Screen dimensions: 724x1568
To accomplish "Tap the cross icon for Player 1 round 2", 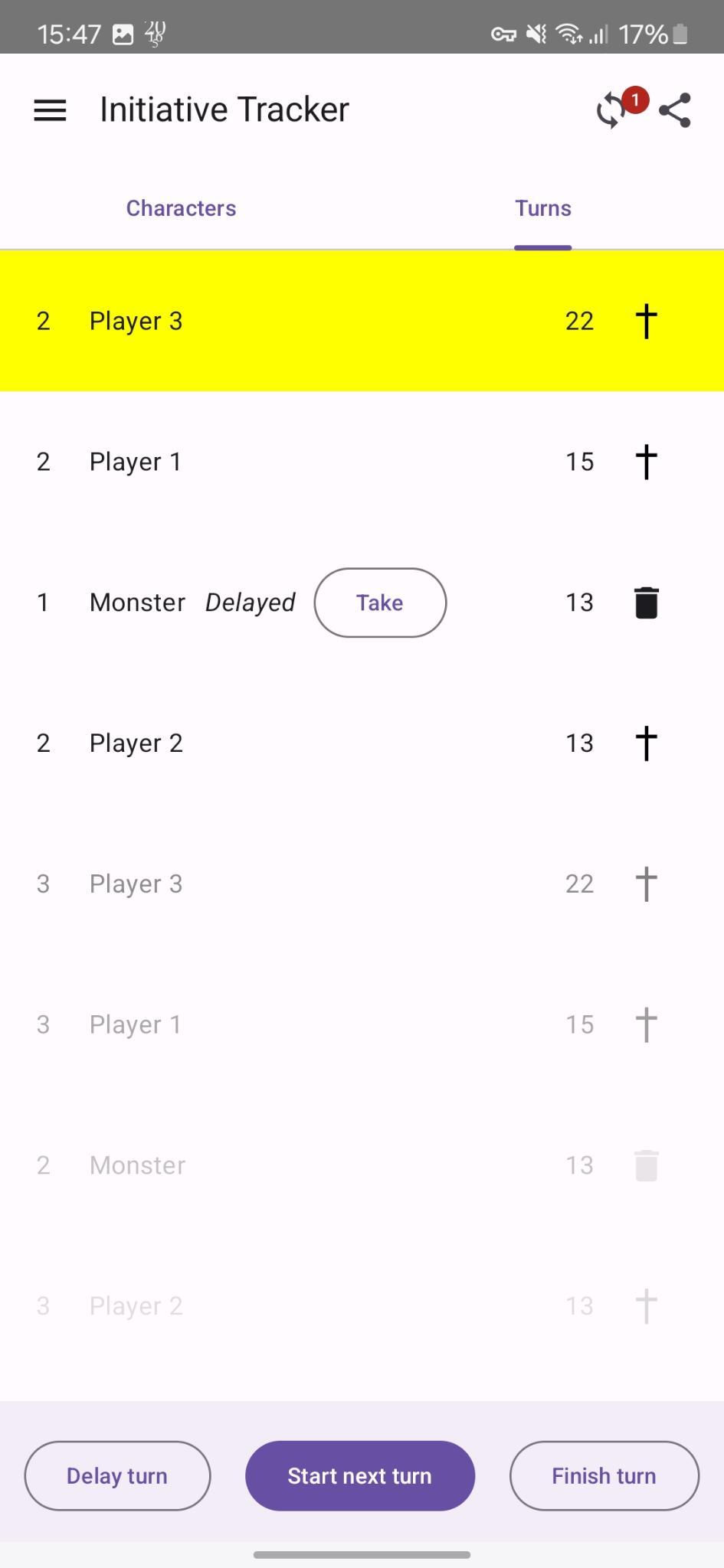I will coord(646,462).
